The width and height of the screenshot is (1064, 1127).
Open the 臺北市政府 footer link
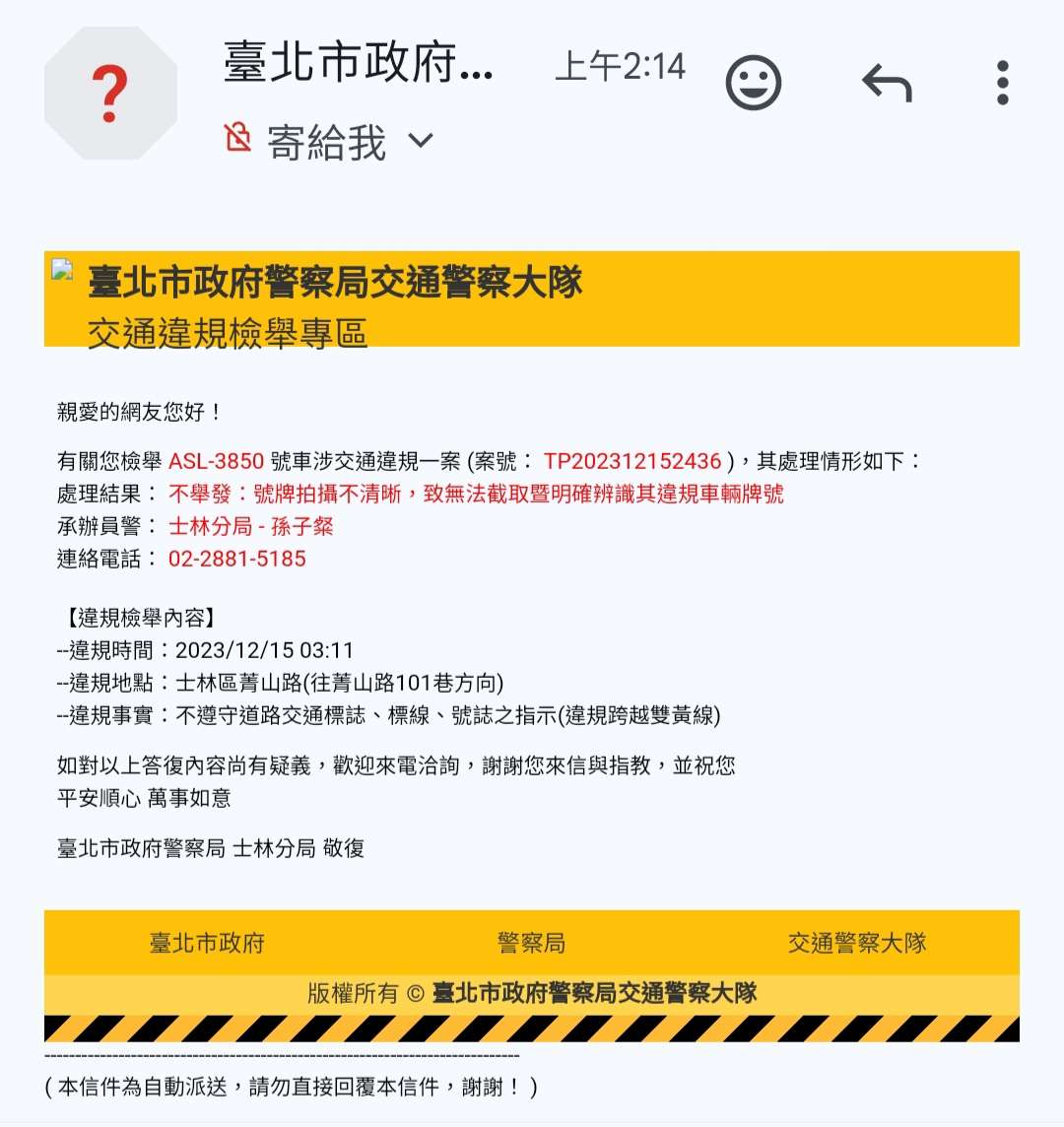(x=207, y=942)
